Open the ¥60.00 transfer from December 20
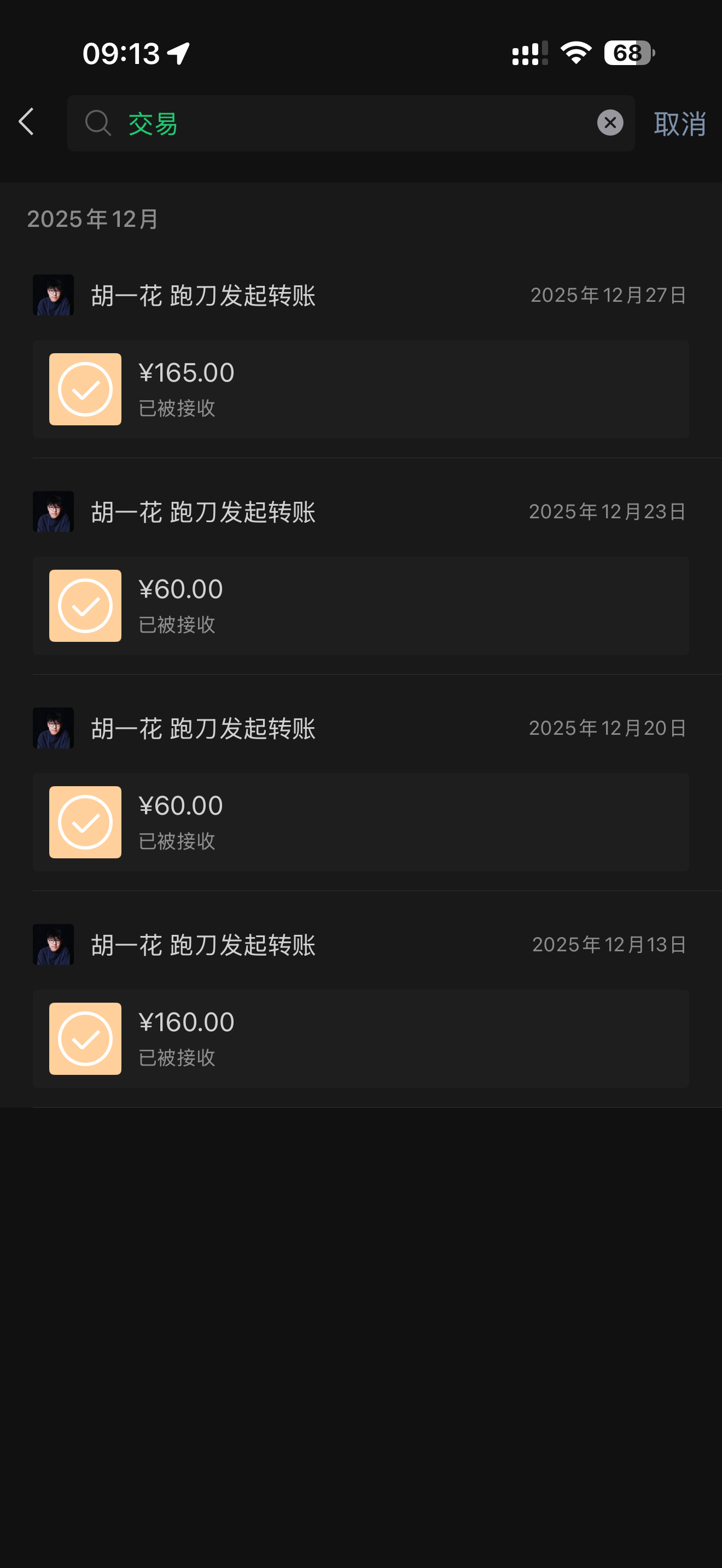The width and height of the screenshot is (722, 1568). point(360,822)
